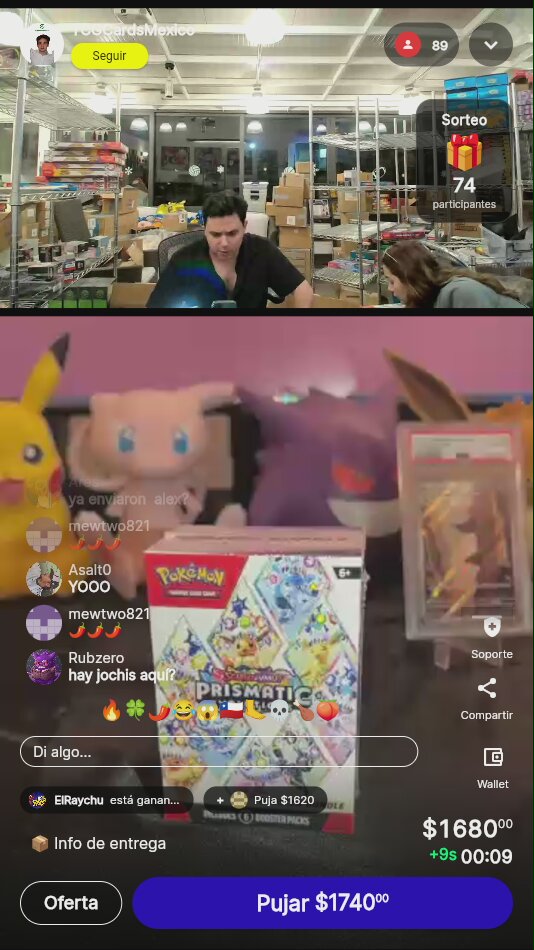
Task: Tap the Di algo chat field
Action: pos(219,752)
